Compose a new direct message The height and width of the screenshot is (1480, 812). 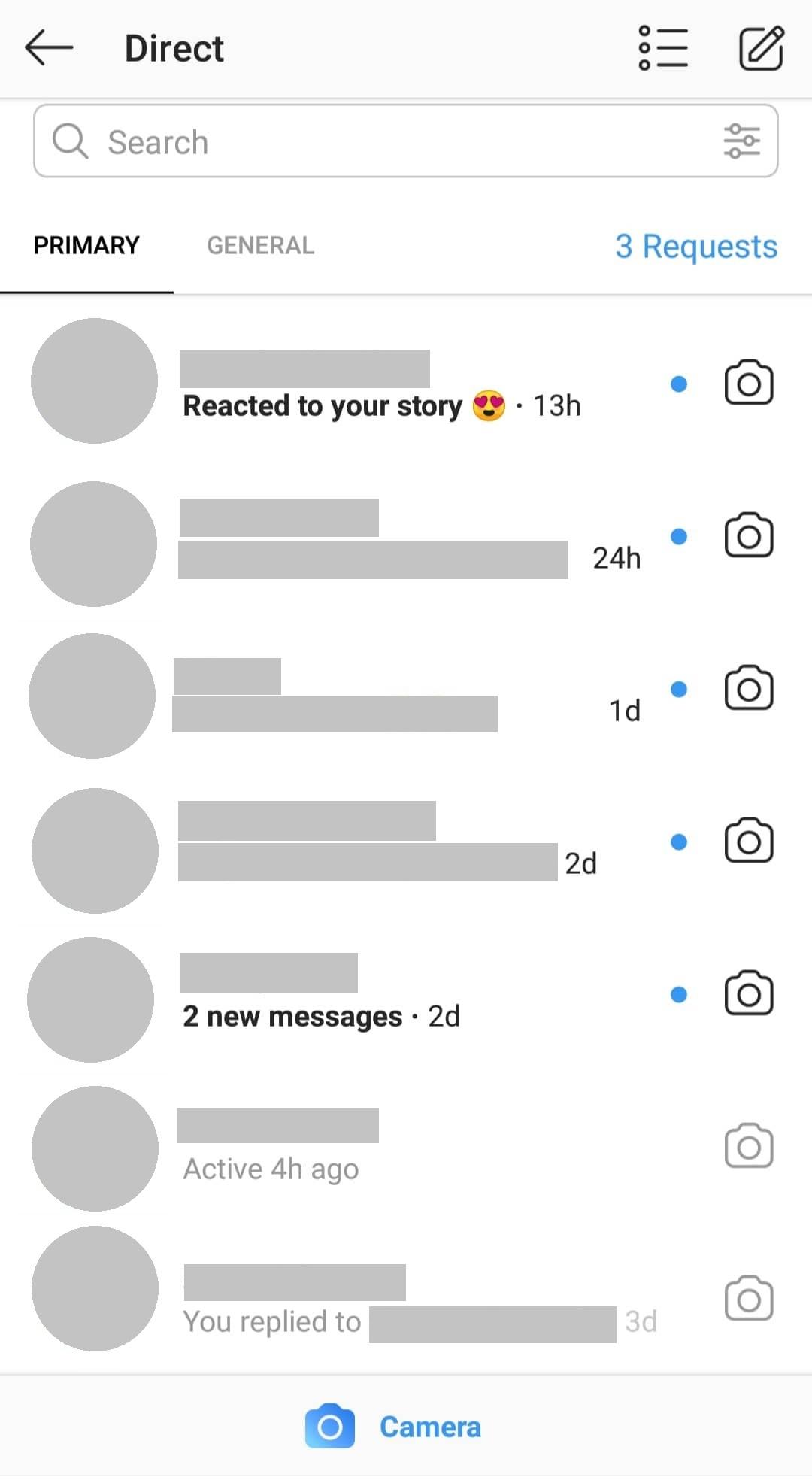(x=761, y=48)
